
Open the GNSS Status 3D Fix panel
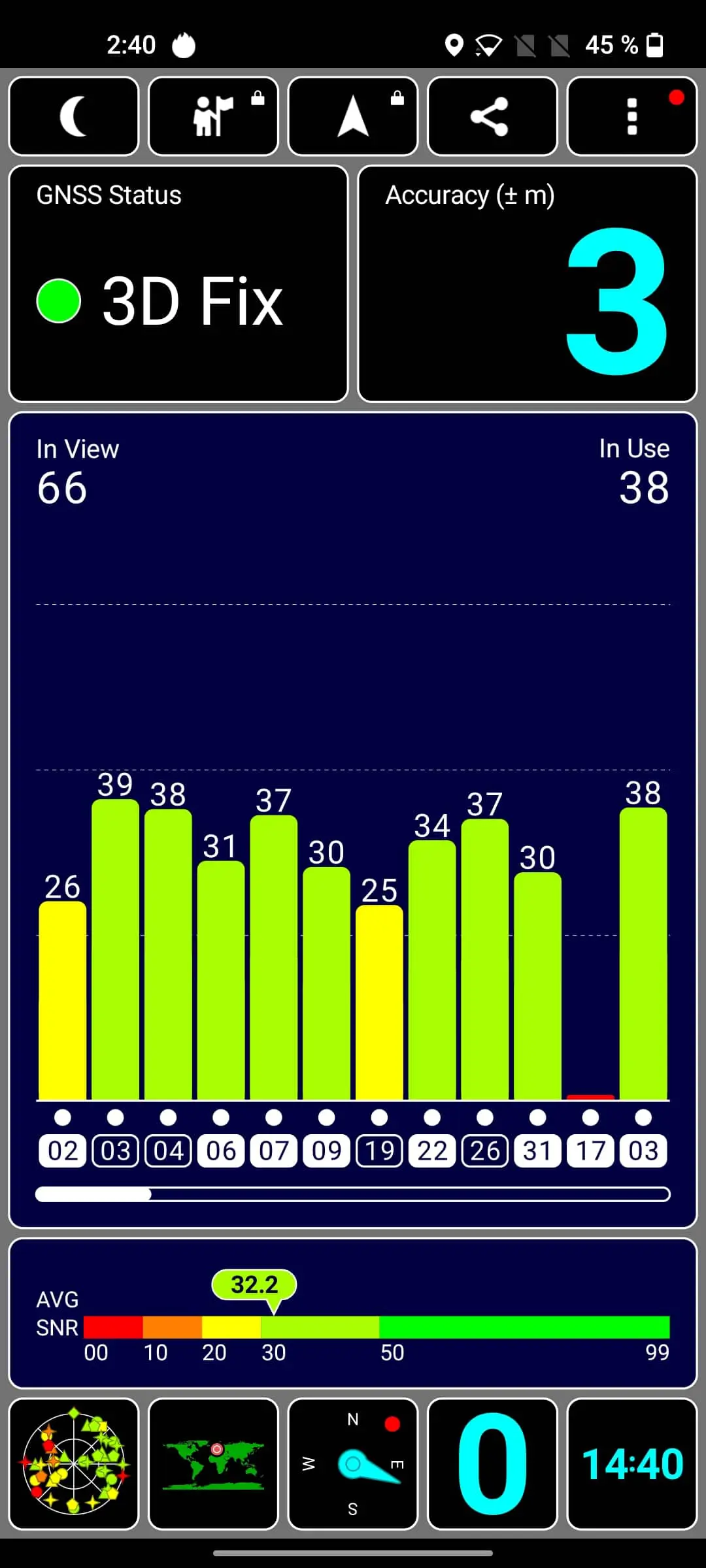[178, 284]
